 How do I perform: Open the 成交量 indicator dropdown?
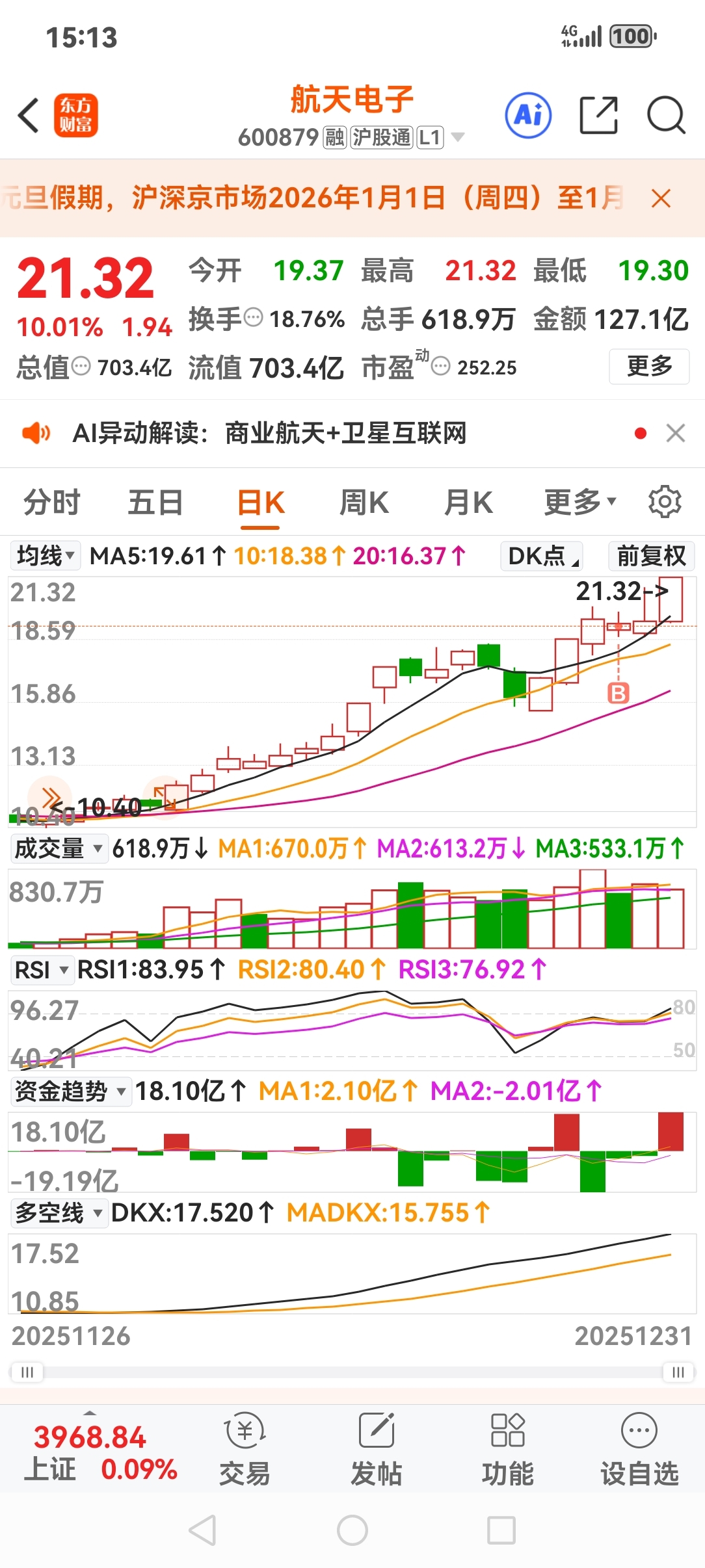click(59, 848)
